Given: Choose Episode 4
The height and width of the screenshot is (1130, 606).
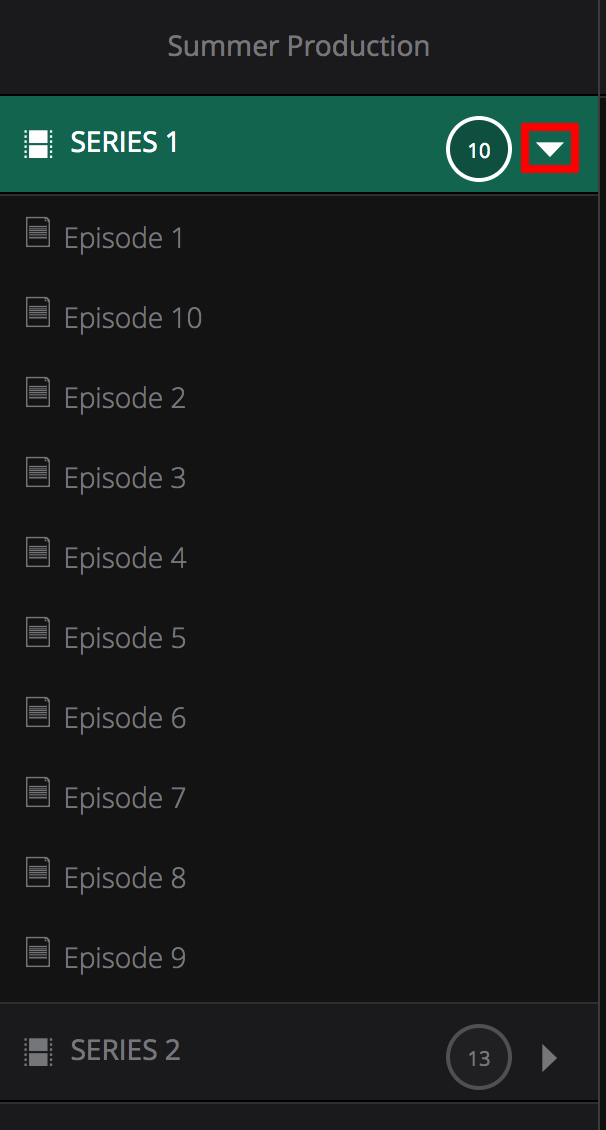Looking at the screenshot, I should pyautogui.click(x=124, y=558).
